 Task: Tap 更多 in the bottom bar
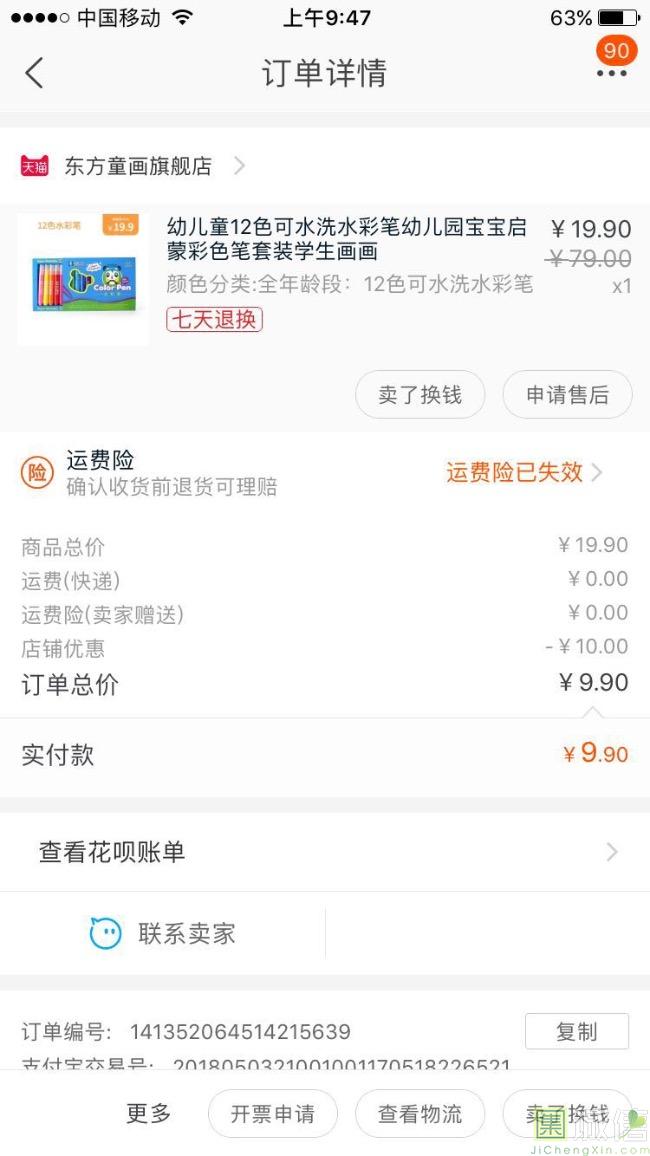point(148,1113)
